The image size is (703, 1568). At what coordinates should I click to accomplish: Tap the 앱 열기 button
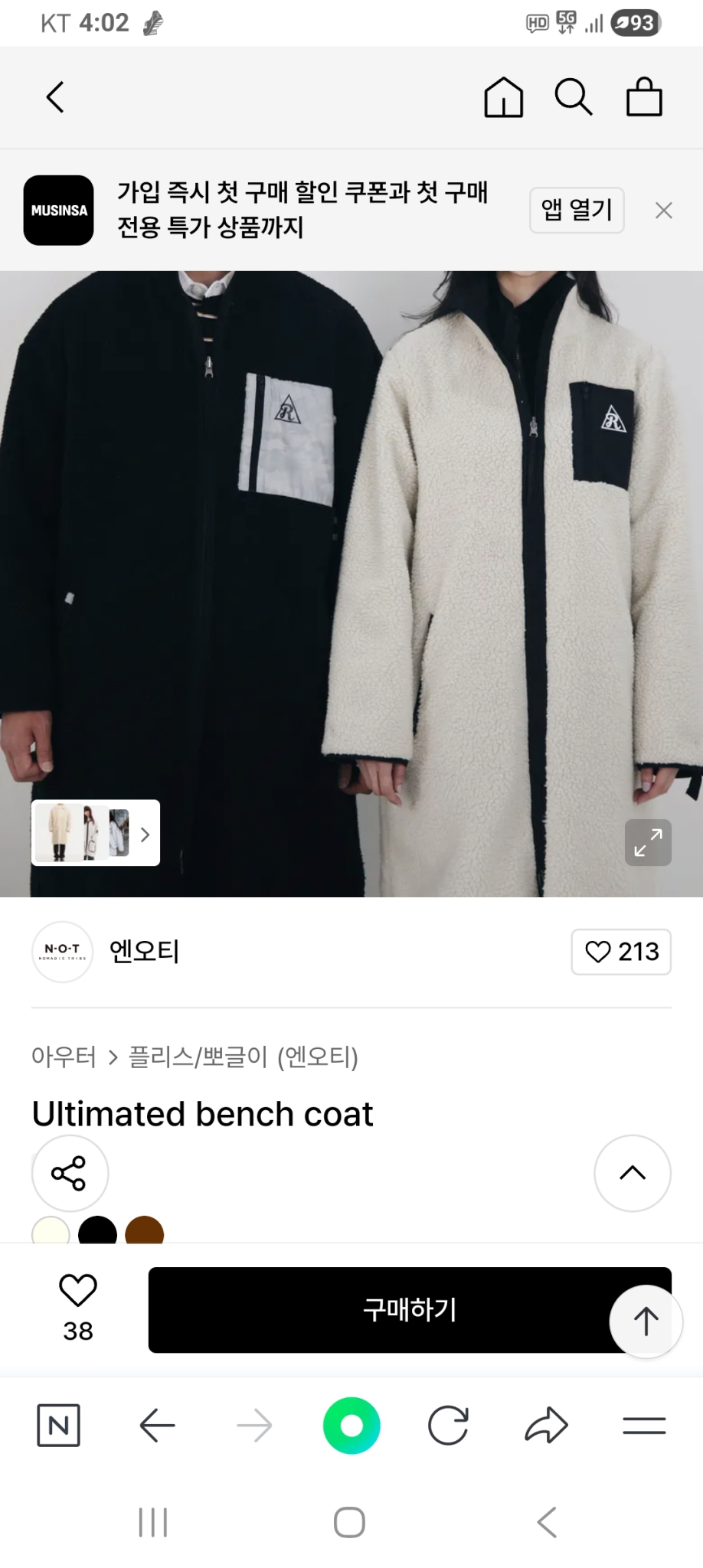(577, 210)
